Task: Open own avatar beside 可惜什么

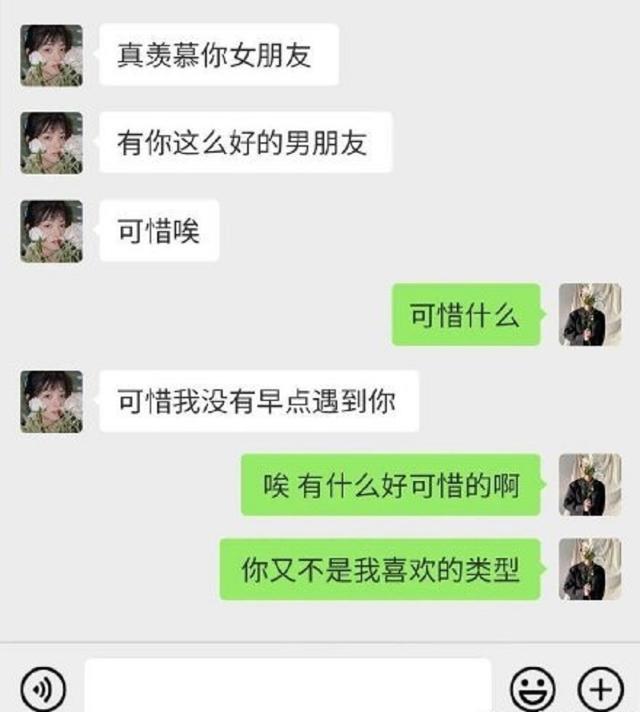Action: tap(589, 315)
